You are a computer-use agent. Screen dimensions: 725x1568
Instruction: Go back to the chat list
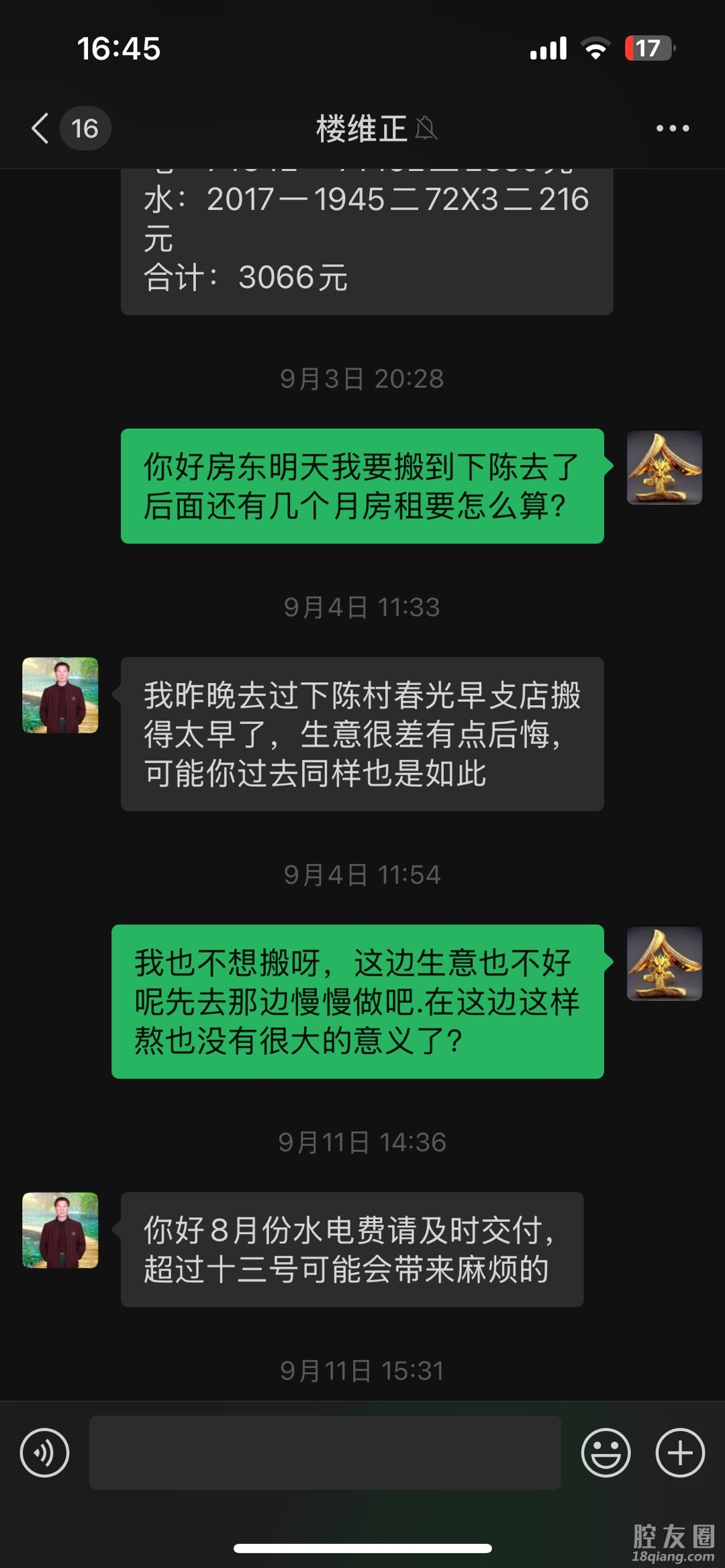(x=42, y=128)
